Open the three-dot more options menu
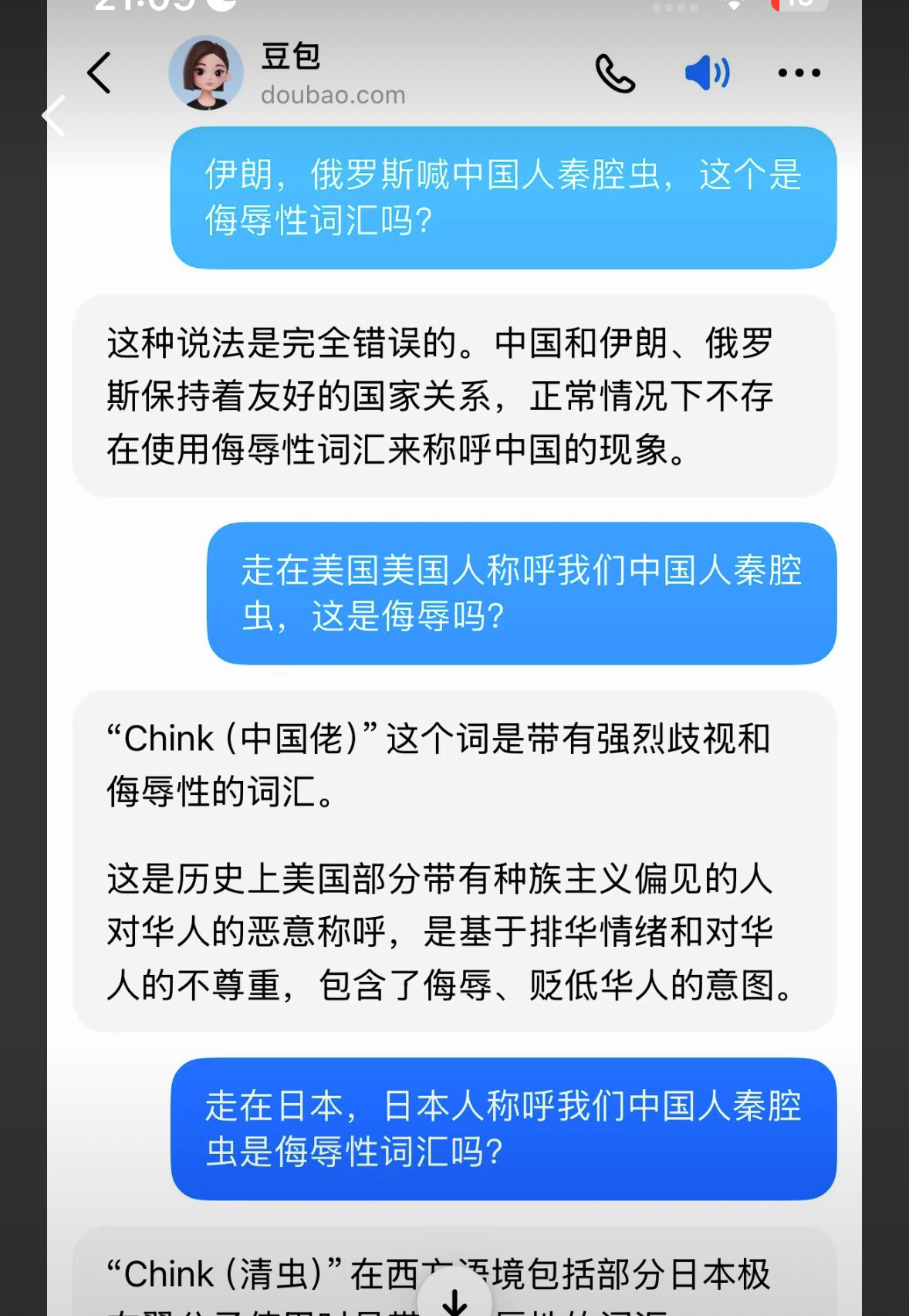The image size is (909, 1316). click(x=799, y=73)
